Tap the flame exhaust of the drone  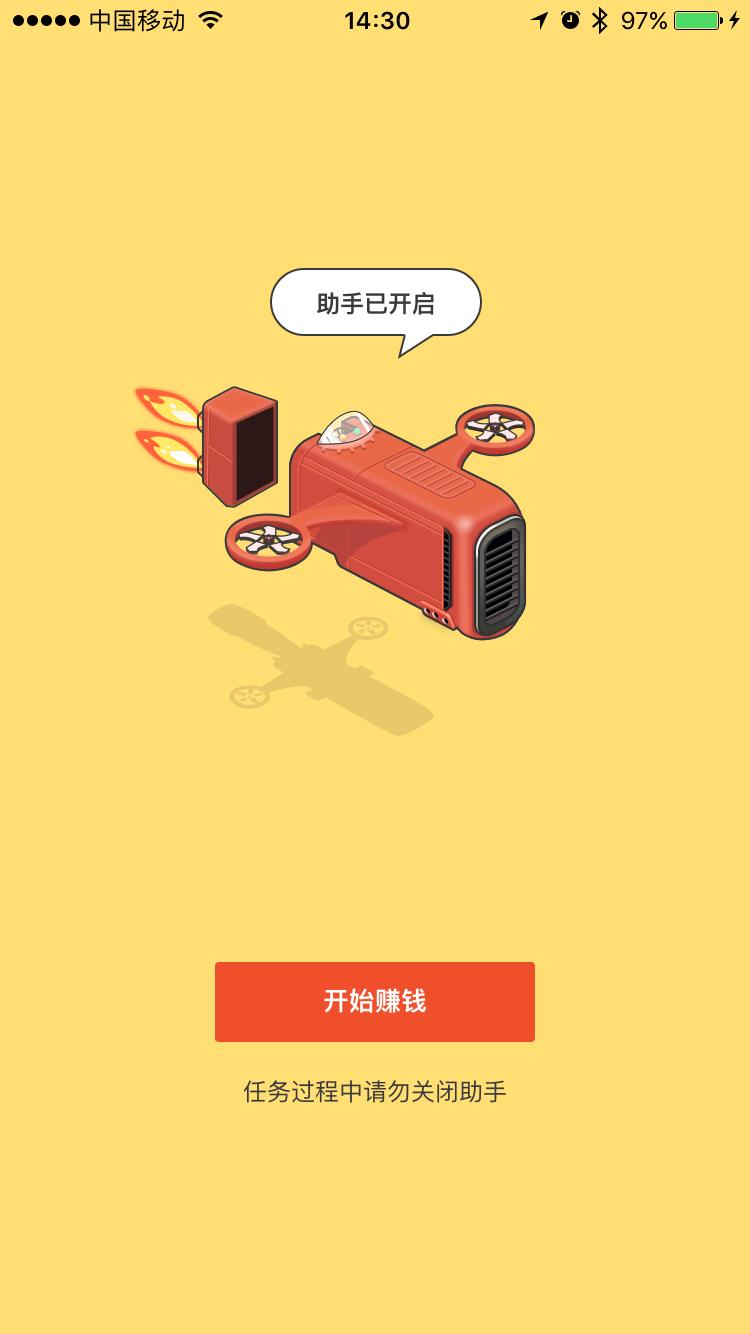pos(165,425)
